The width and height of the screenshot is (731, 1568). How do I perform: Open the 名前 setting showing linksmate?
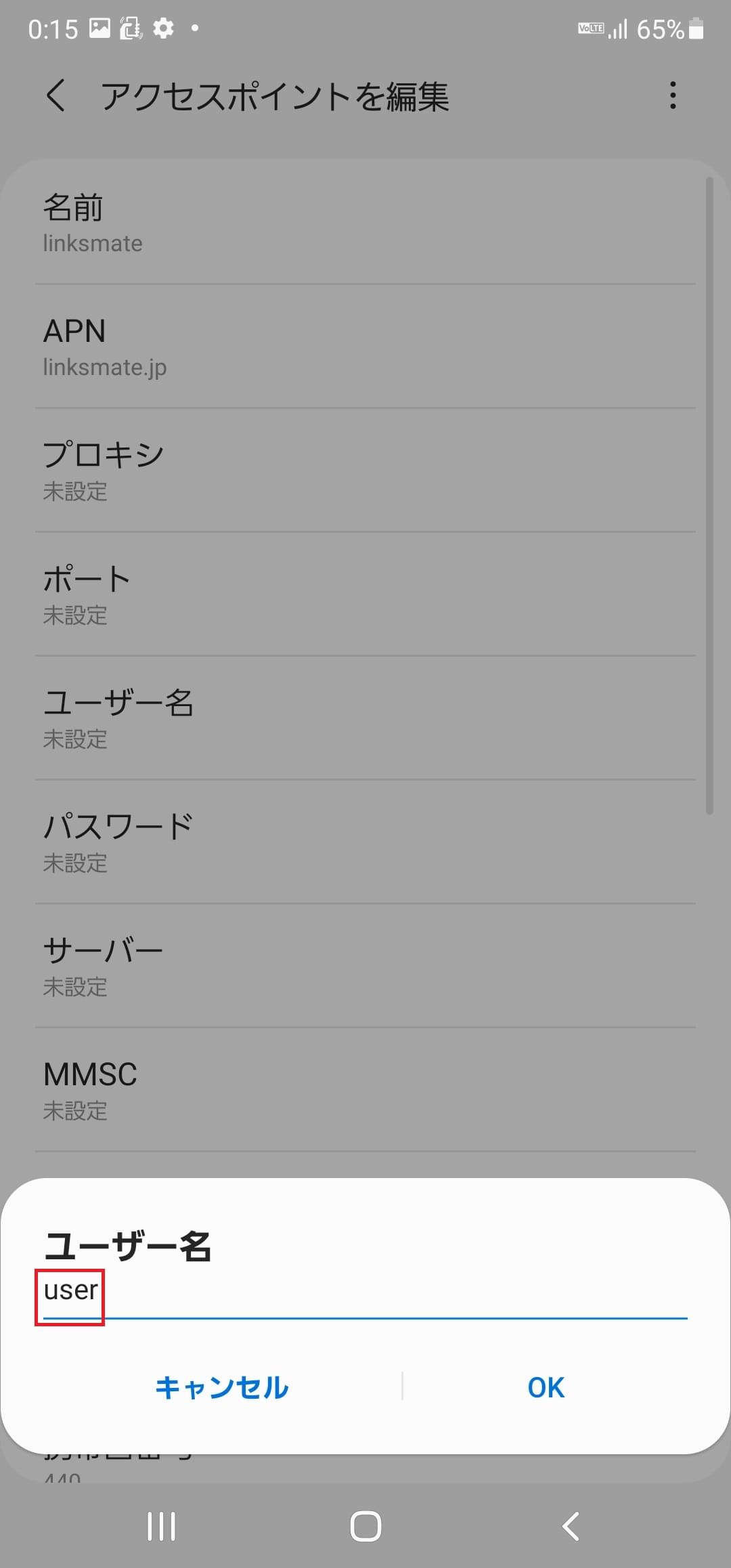[x=365, y=222]
